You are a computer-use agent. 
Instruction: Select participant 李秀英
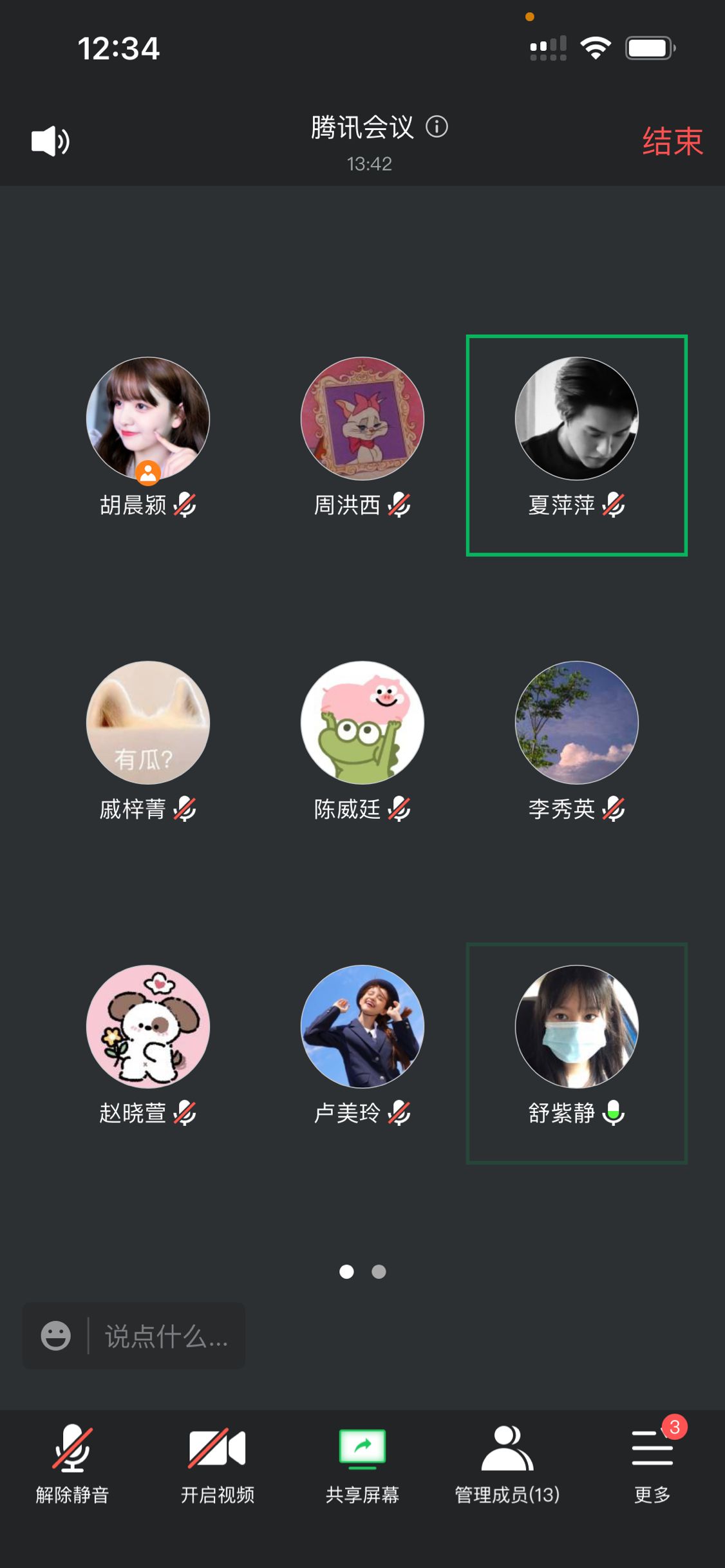[x=576, y=723]
